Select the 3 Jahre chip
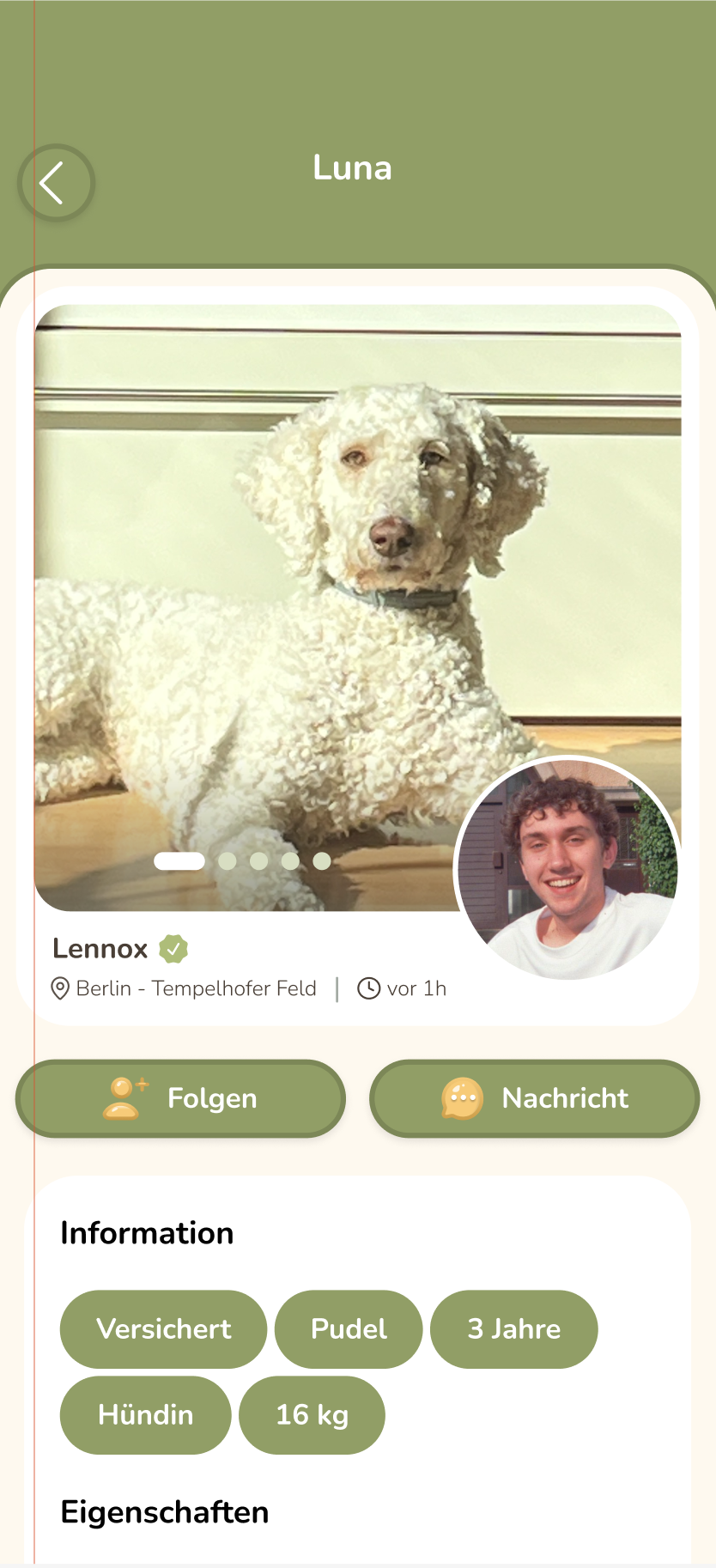This screenshot has height=1568, width=716. tap(513, 1329)
